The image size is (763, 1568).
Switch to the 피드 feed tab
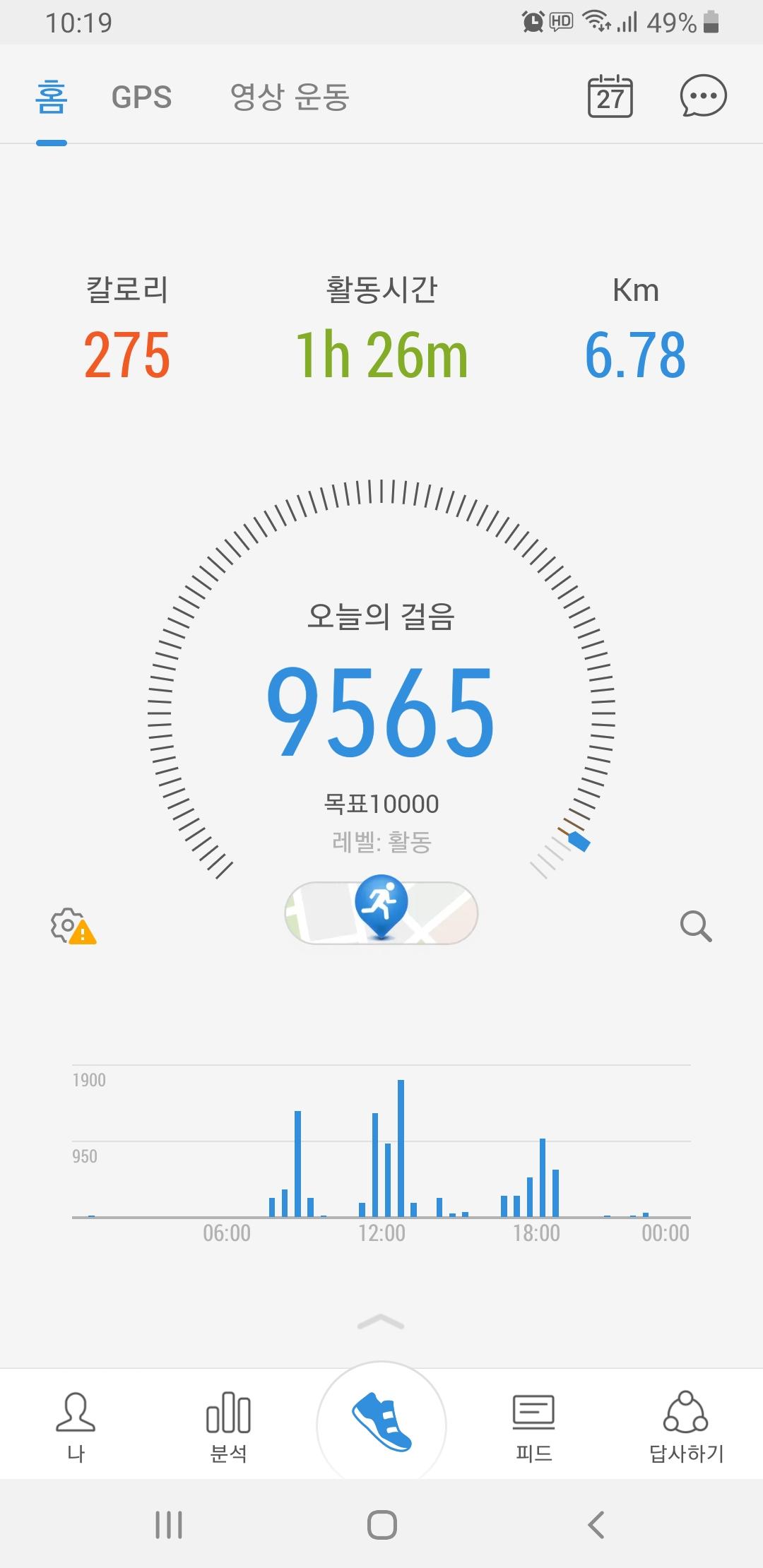[534, 1427]
